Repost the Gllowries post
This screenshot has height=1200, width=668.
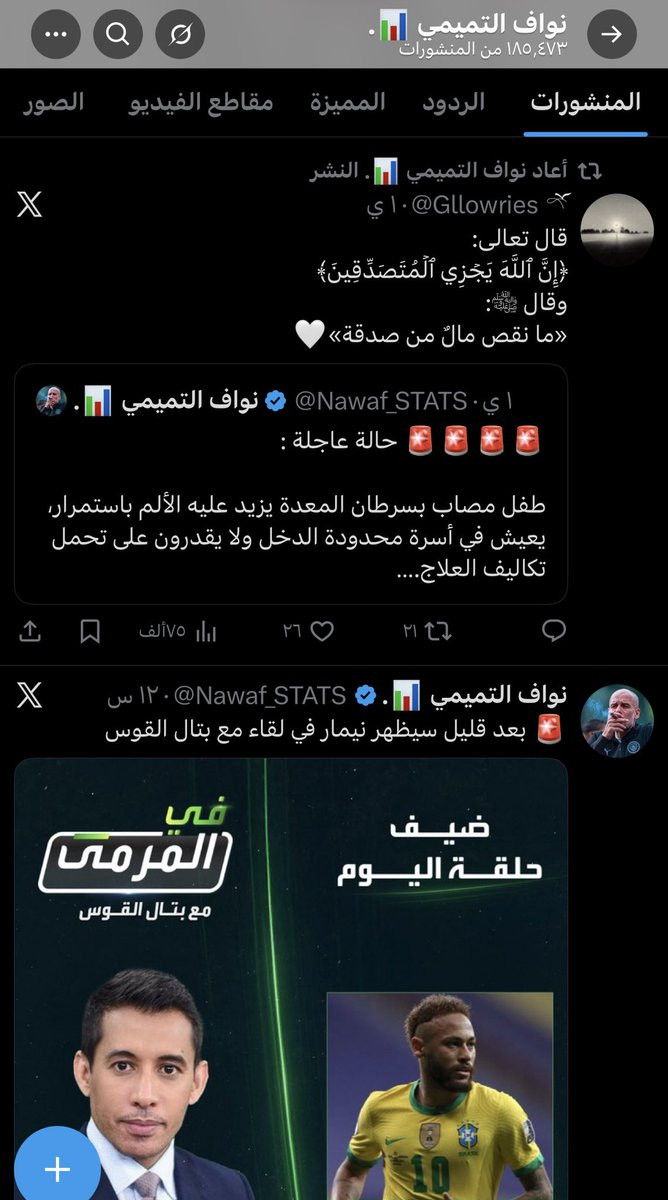(x=428, y=632)
